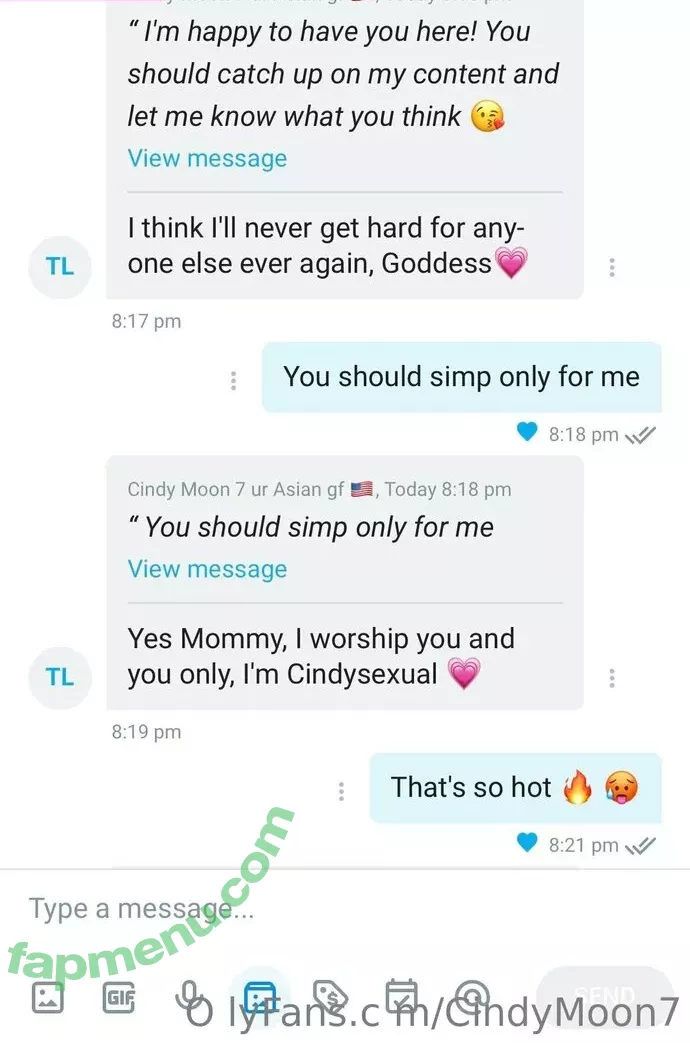Image resolution: width=690 pixels, height=1043 pixels.
Task: Set a message price with the tag icon
Action: [x=330, y=996]
